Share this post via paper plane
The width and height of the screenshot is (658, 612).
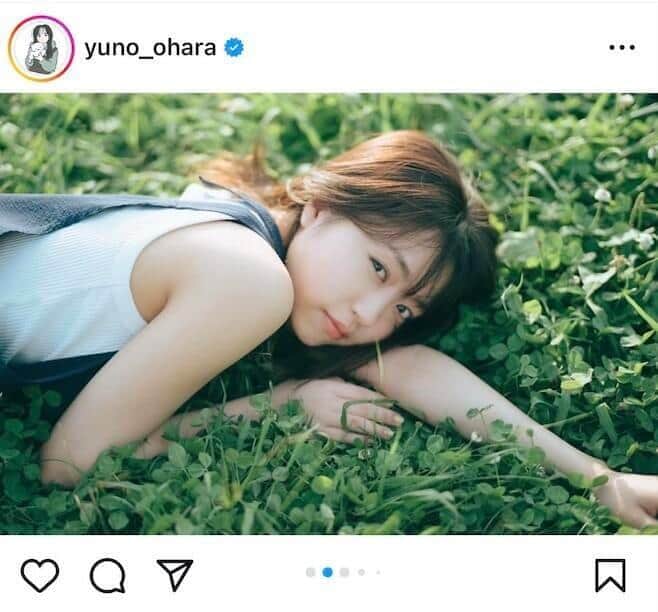tap(174, 574)
